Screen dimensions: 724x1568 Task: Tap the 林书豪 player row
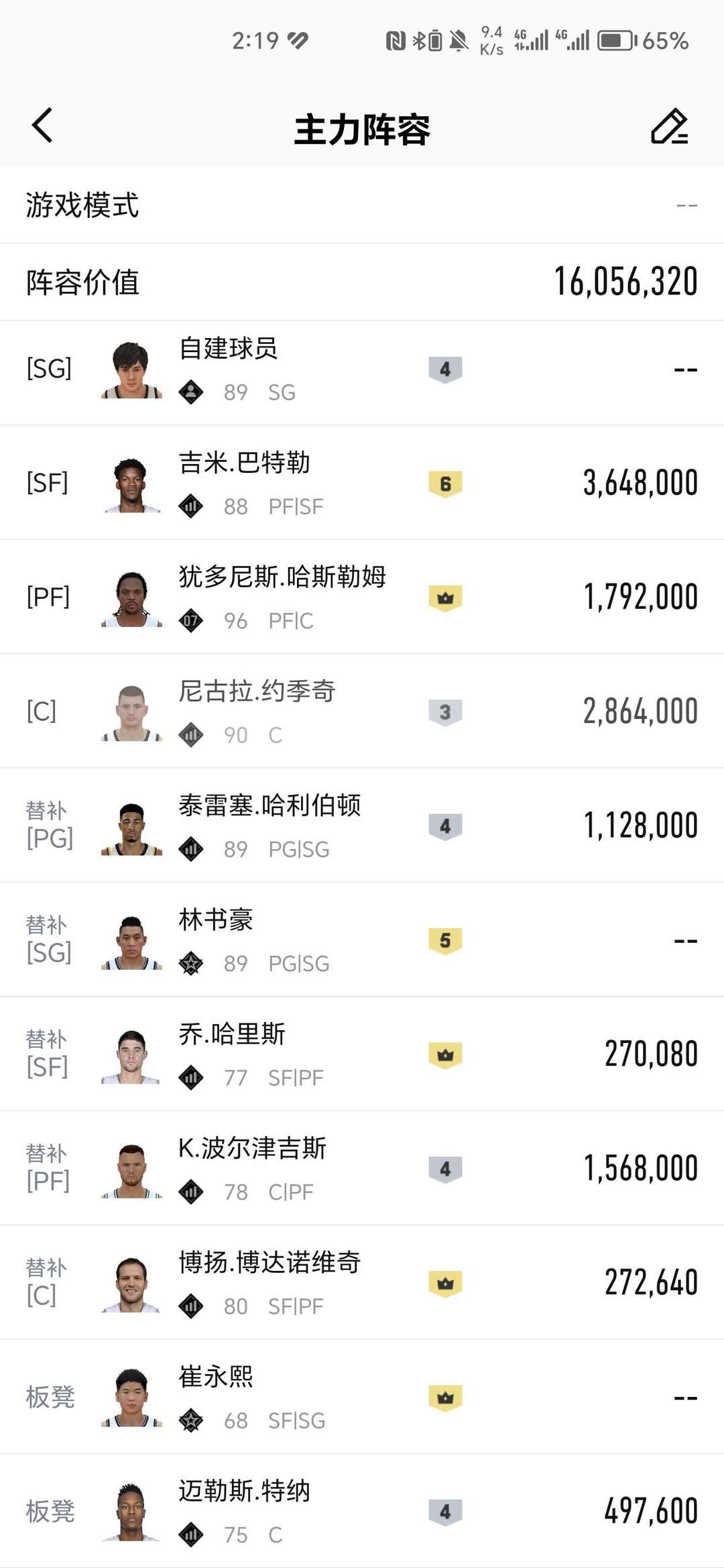[x=362, y=940]
